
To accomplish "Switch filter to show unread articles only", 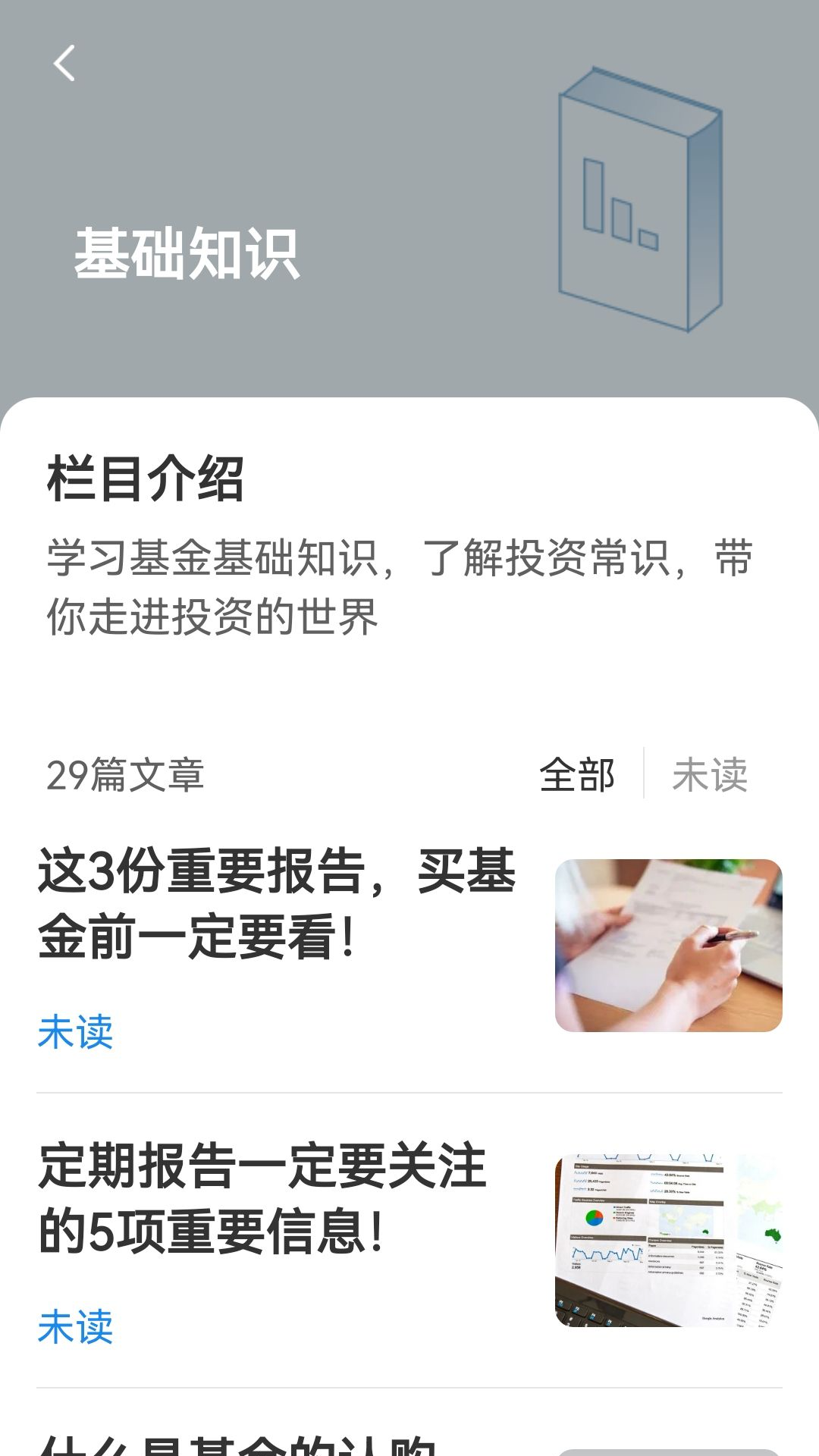I will click(710, 773).
